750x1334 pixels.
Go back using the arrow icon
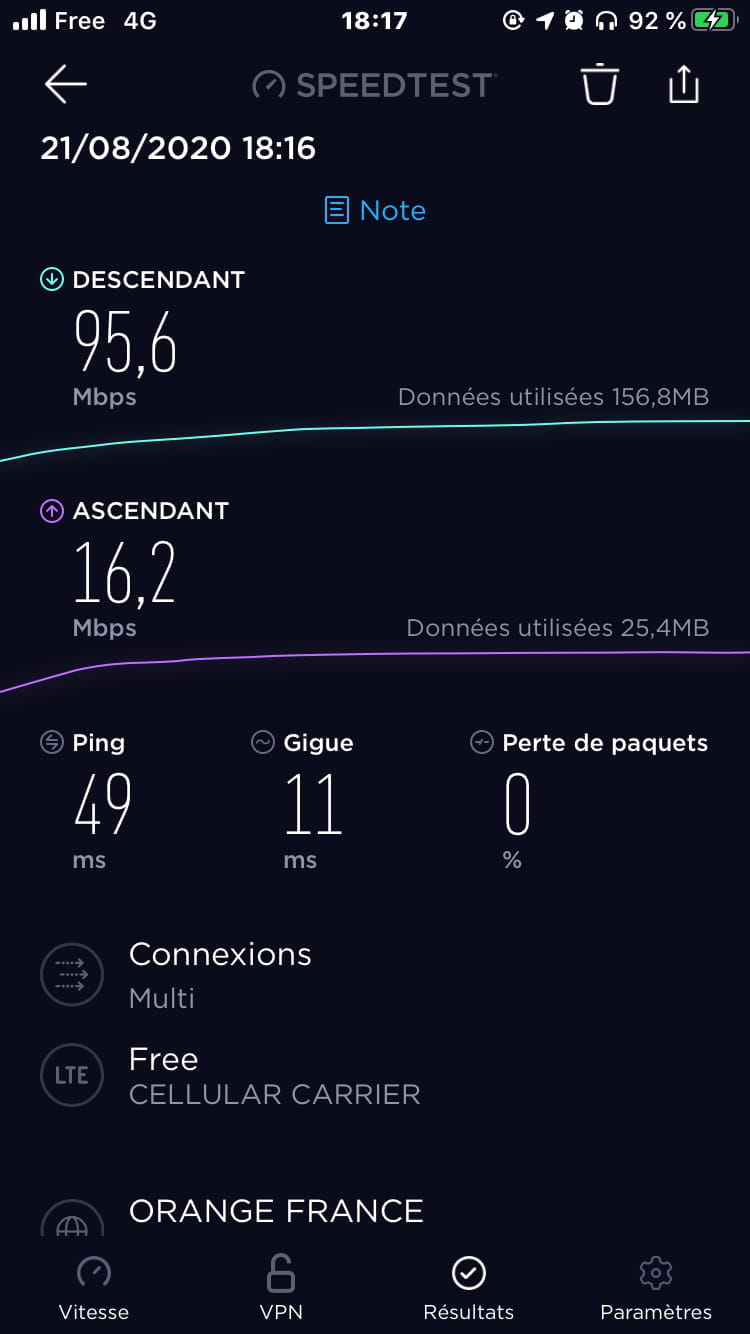pos(66,85)
